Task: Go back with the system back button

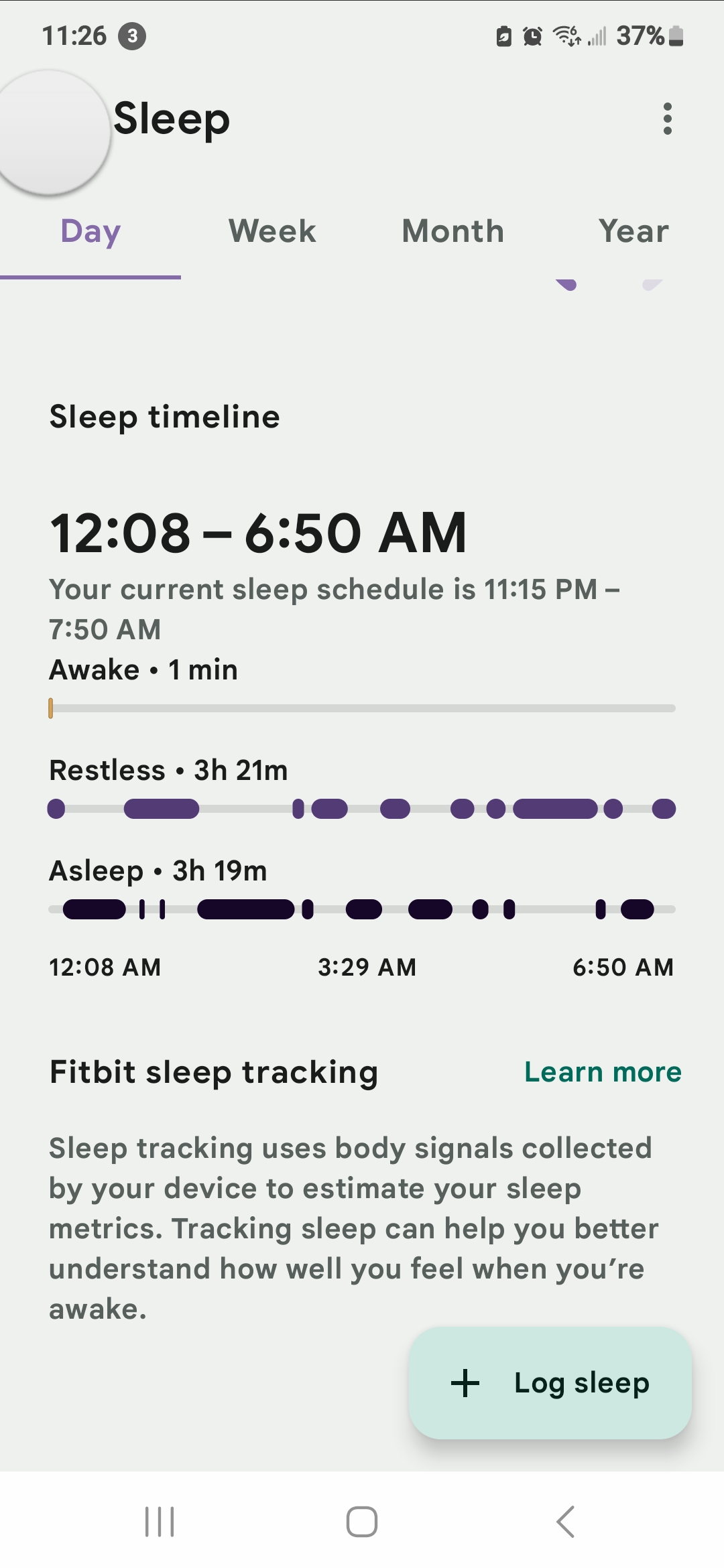Action: point(565,1521)
